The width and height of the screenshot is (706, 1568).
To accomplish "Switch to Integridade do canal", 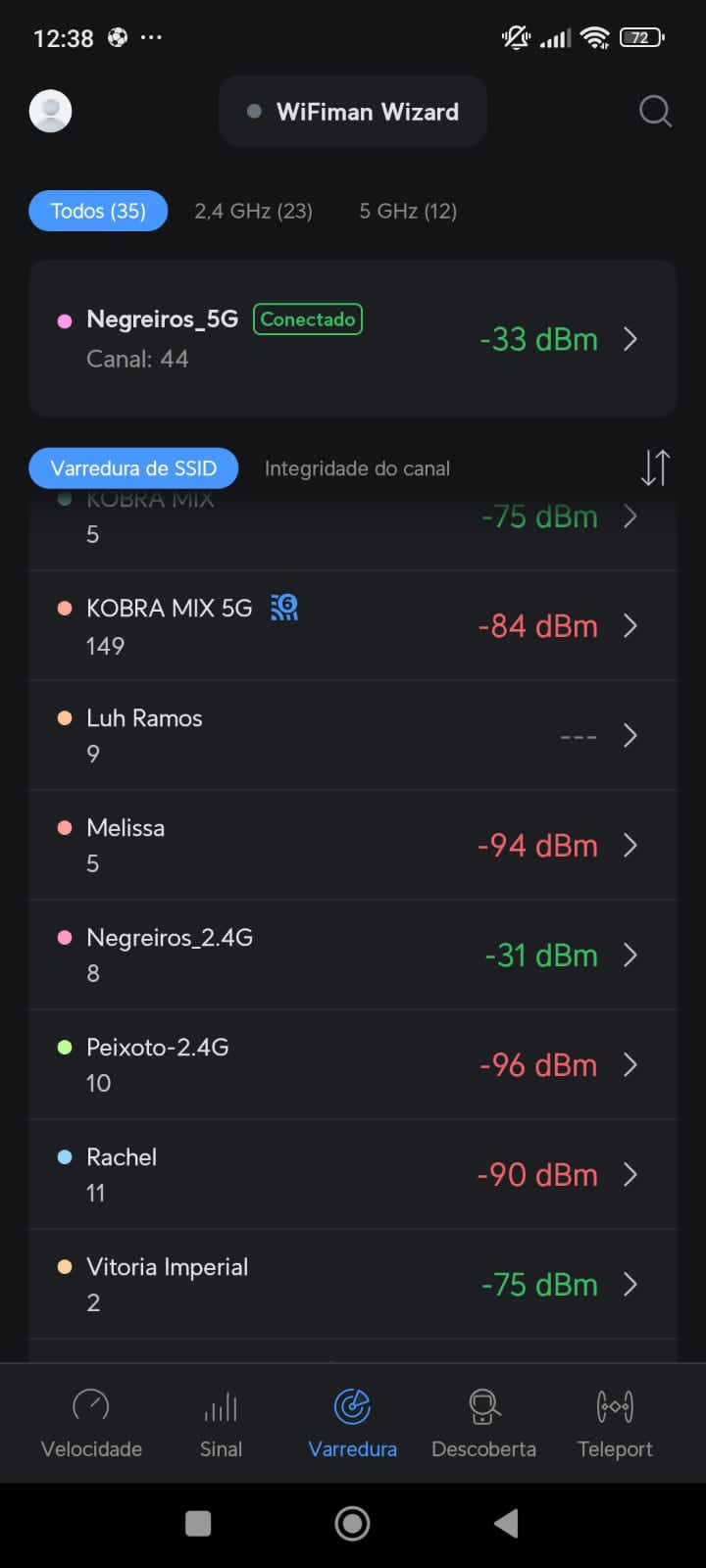I will coord(357,468).
